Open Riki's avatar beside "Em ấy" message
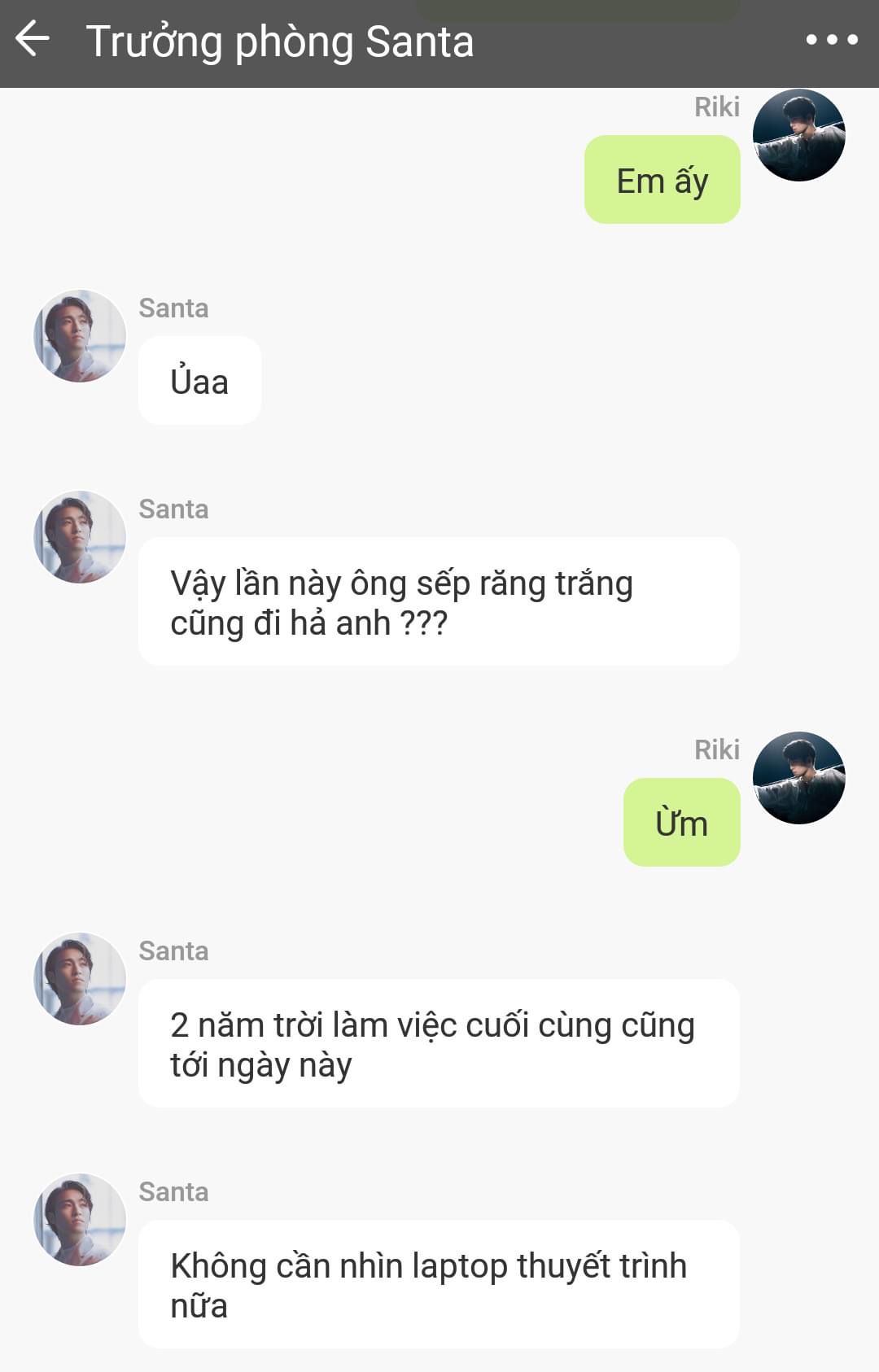Image resolution: width=879 pixels, height=1372 pixels. [x=798, y=135]
